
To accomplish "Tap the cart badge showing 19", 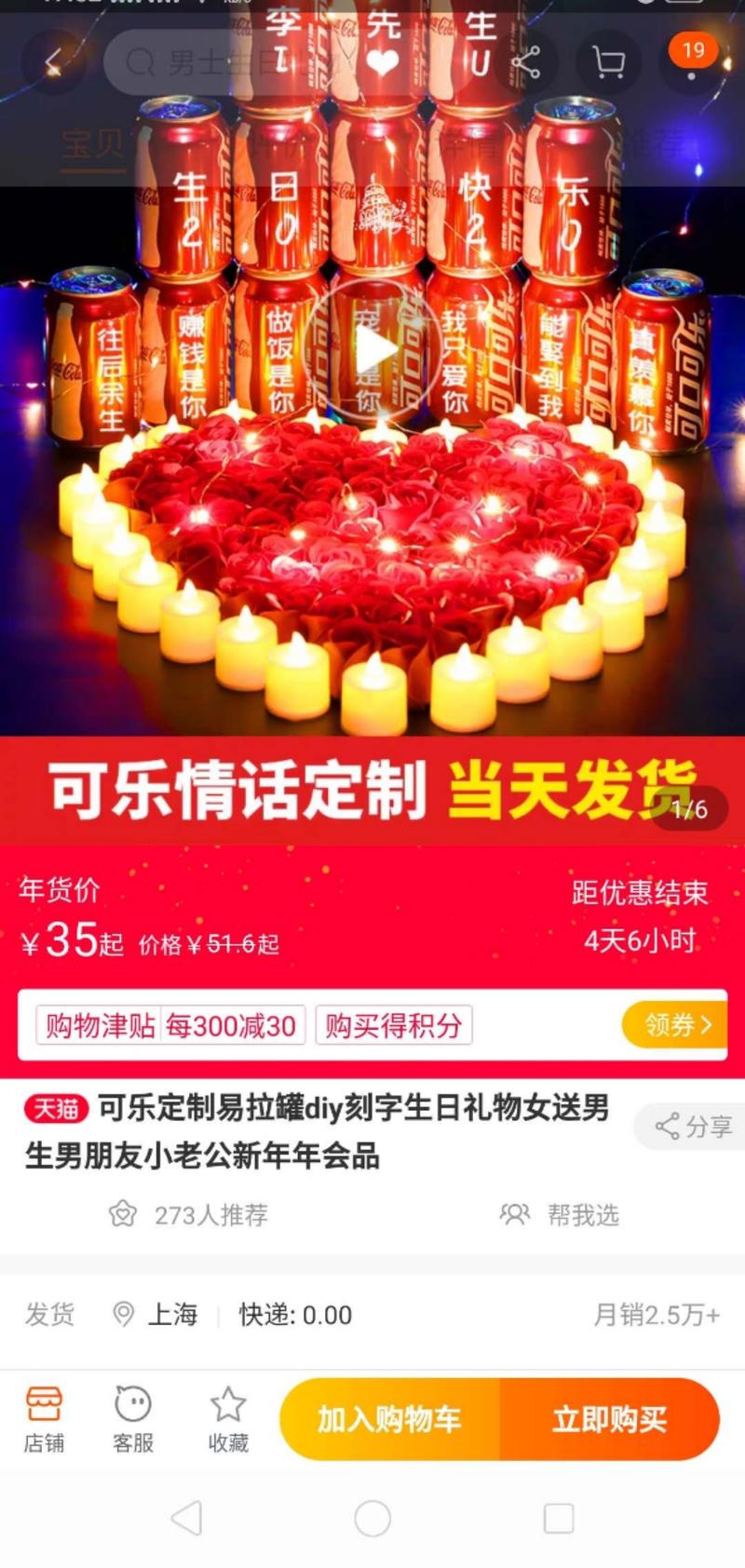I will pos(693,51).
